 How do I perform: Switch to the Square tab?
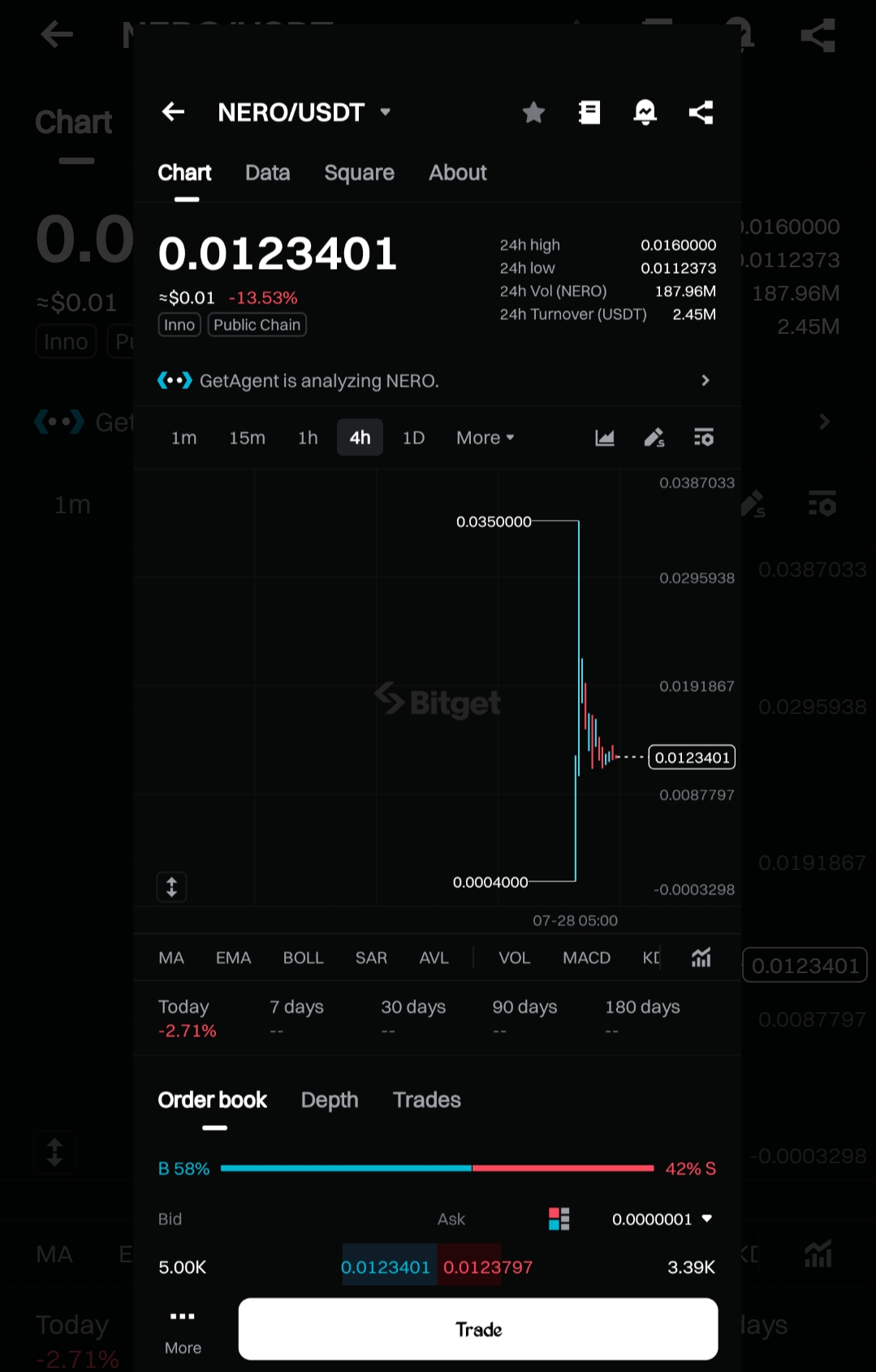pos(359,173)
